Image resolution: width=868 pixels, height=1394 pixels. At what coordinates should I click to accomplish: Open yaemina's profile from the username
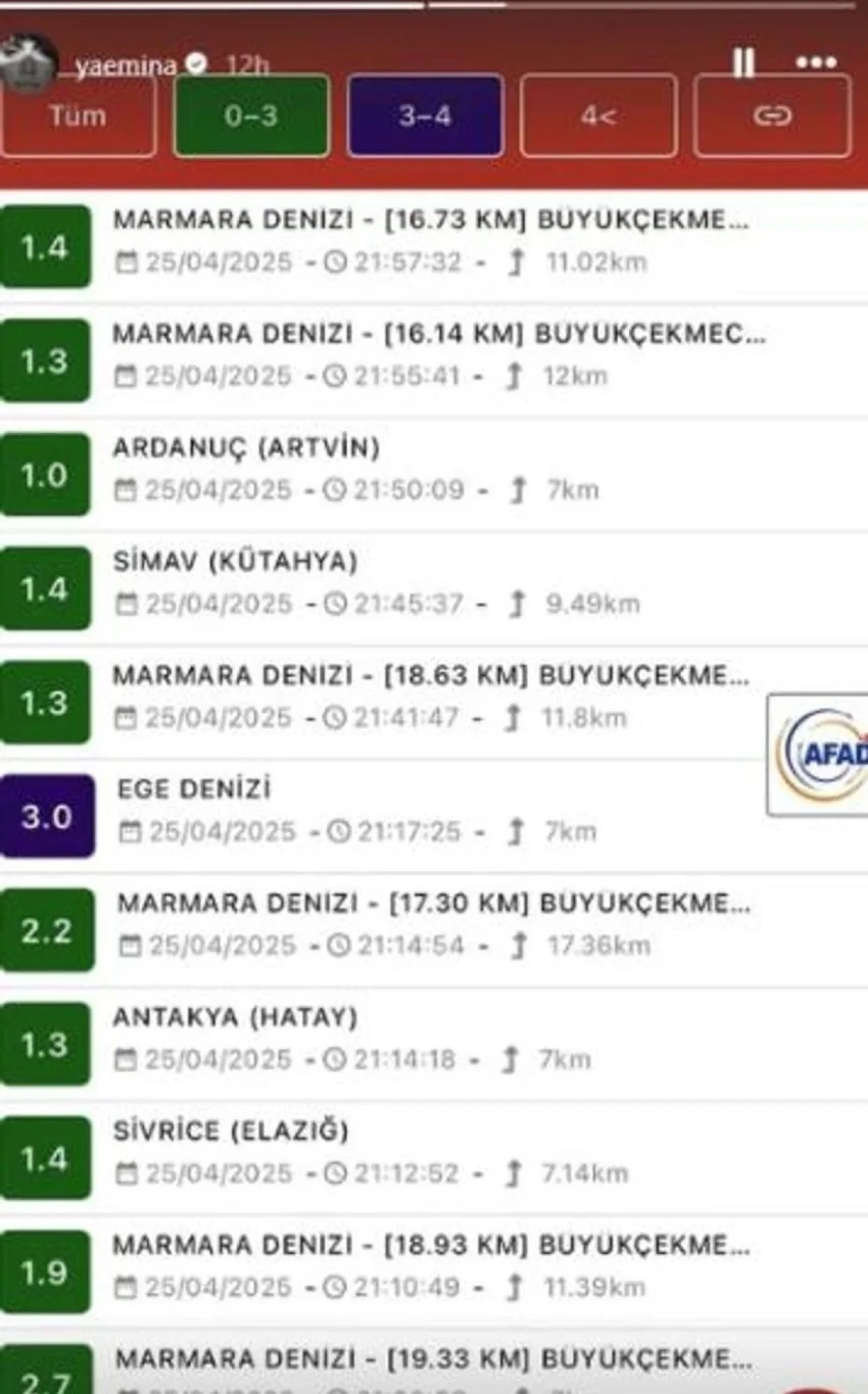(x=126, y=66)
